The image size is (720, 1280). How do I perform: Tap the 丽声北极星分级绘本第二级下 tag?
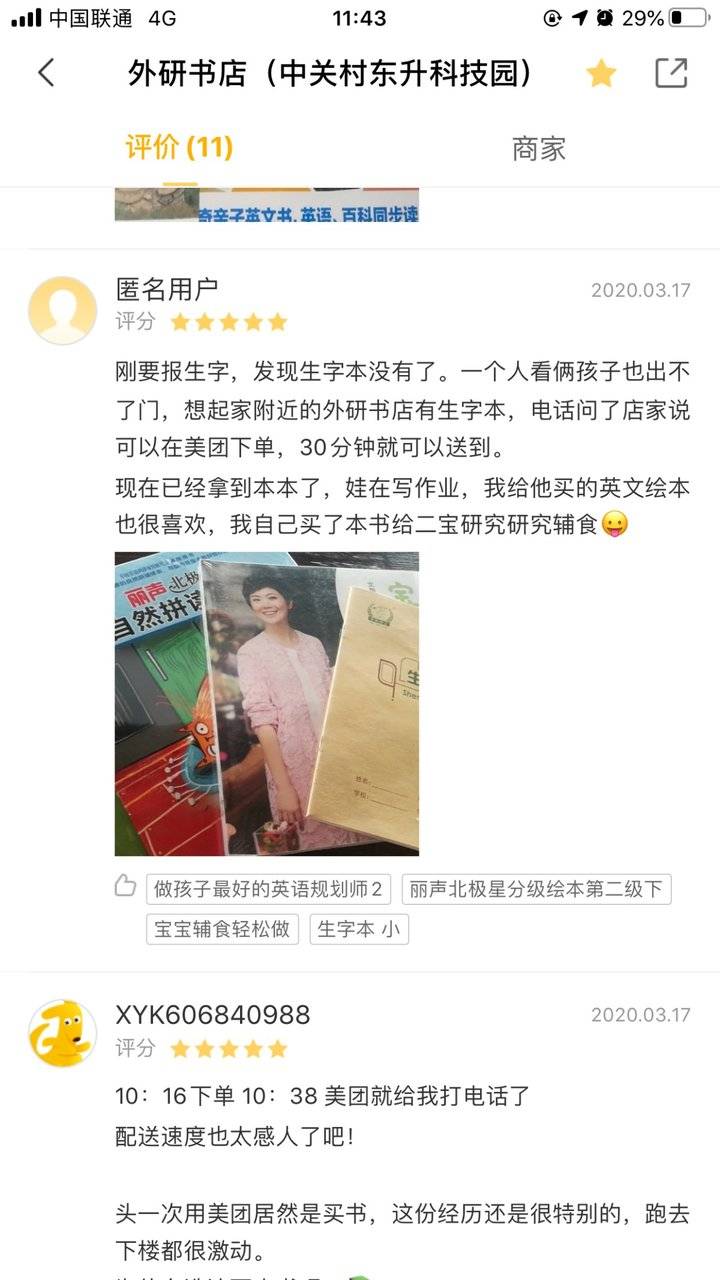[536, 889]
